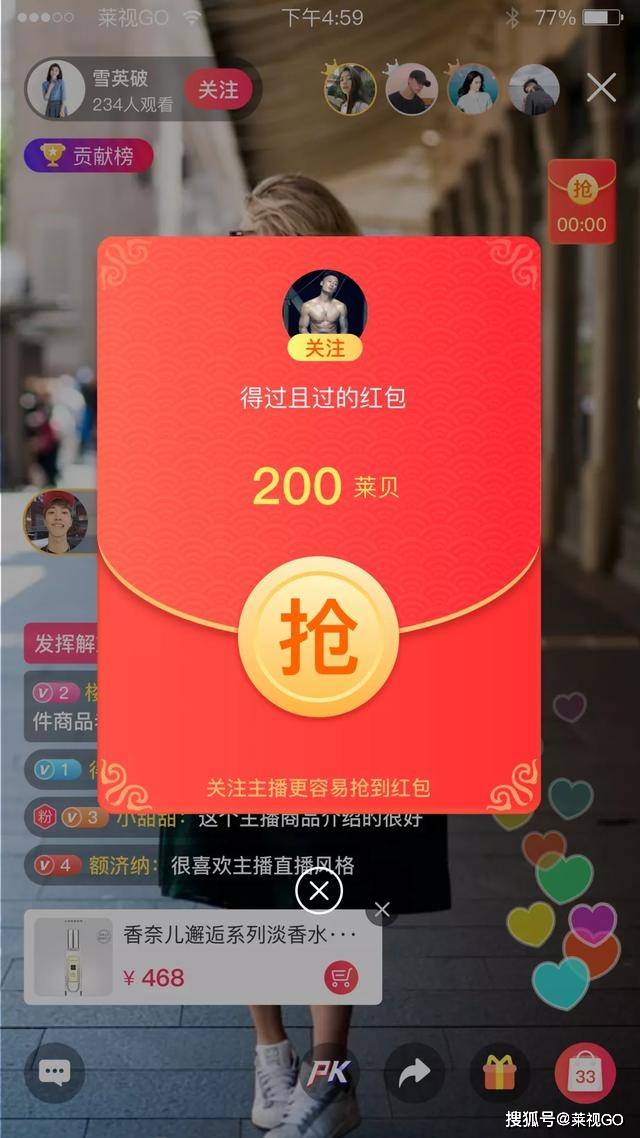The image size is (640, 1138).
Task: Open the chat comment input bubble
Action: coord(54,1073)
